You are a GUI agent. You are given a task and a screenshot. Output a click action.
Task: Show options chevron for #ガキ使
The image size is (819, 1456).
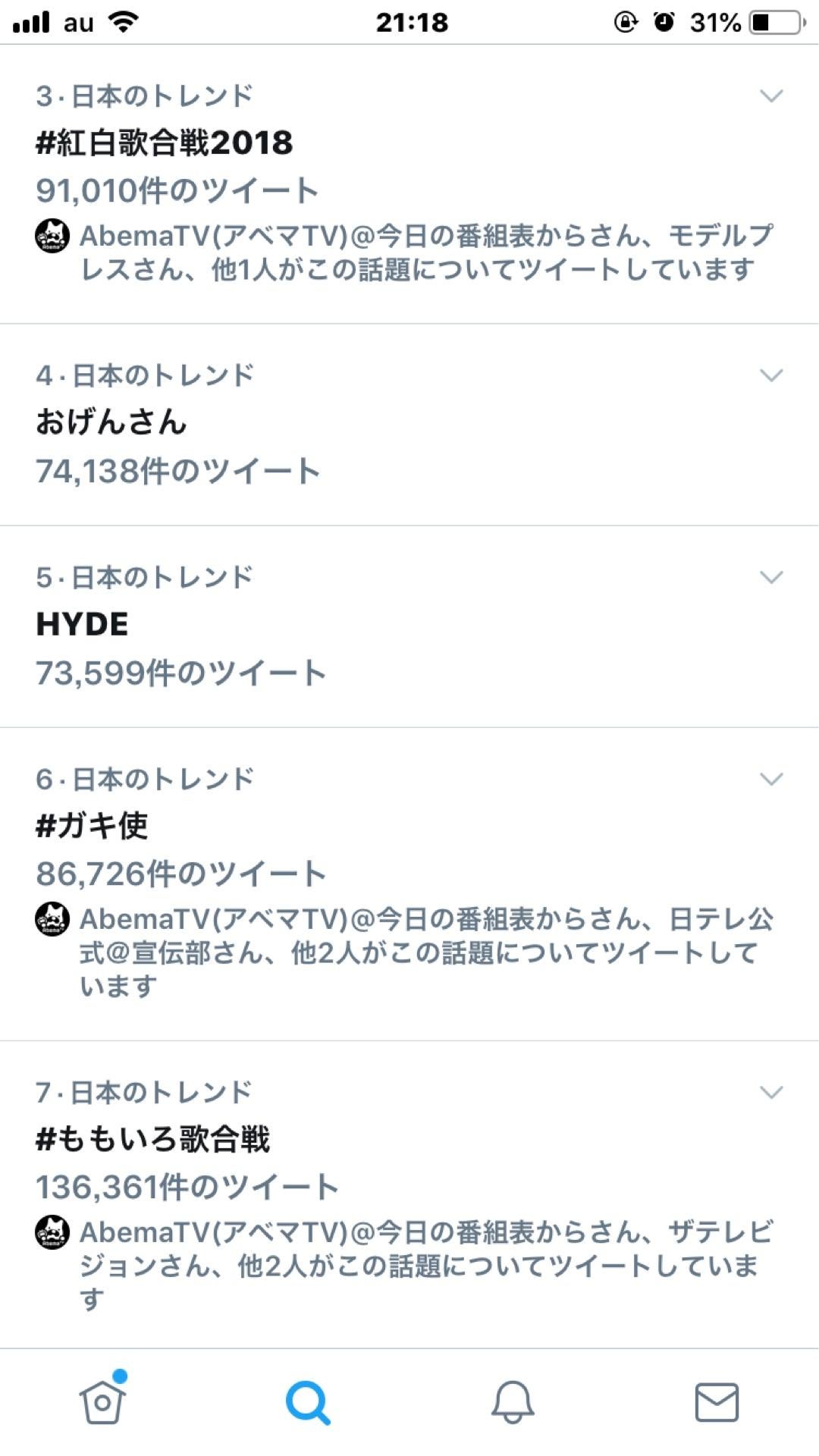point(771,780)
